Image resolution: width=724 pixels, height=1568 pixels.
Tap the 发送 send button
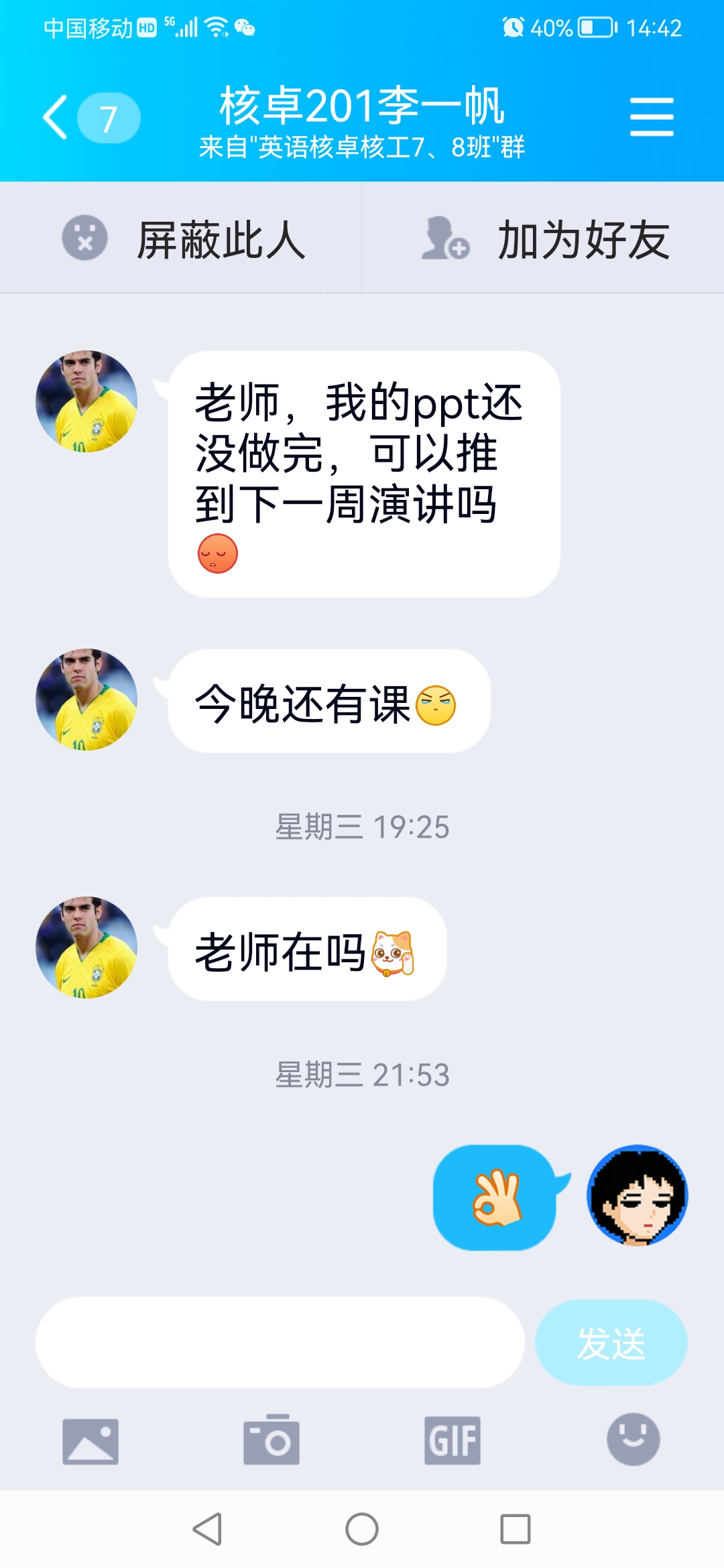[611, 1342]
